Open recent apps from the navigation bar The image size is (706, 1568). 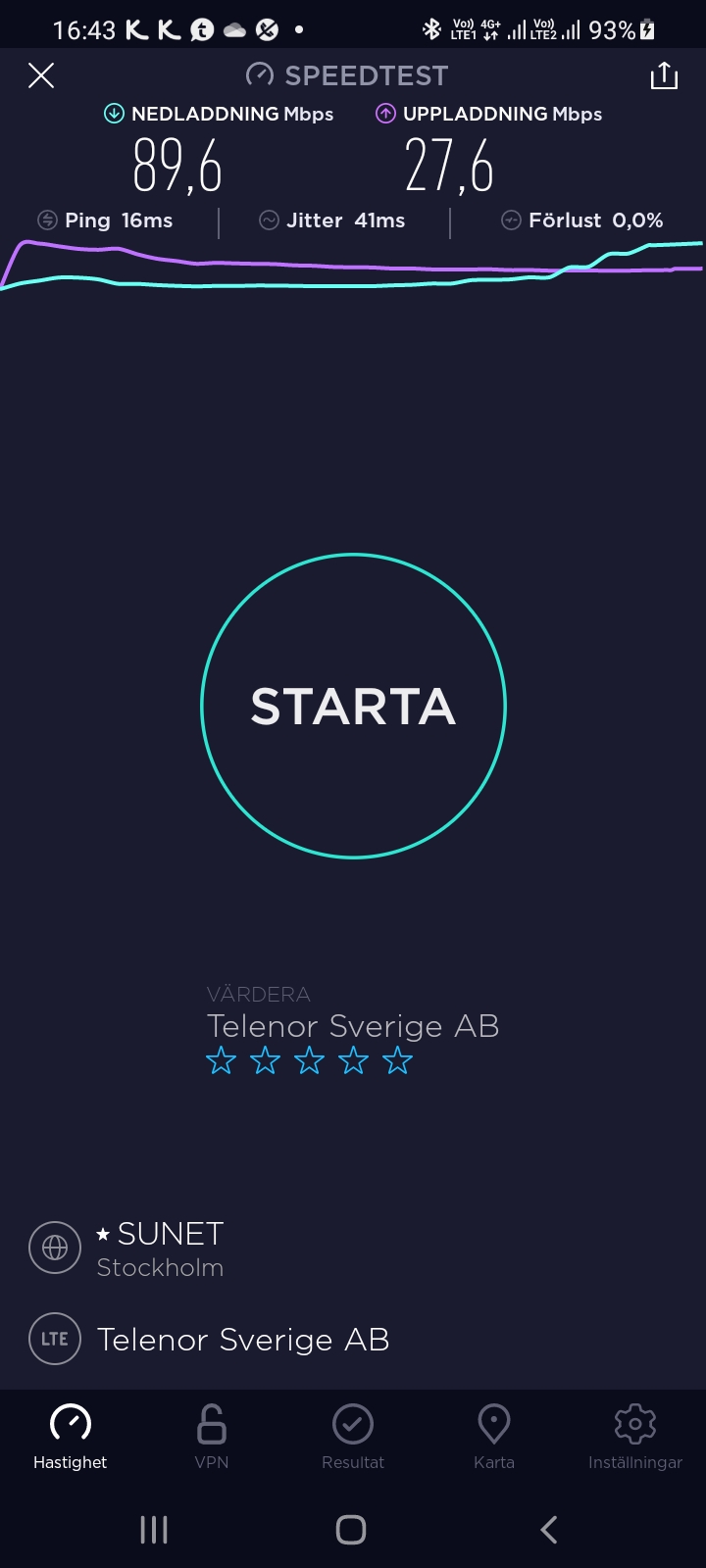point(154,1529)
